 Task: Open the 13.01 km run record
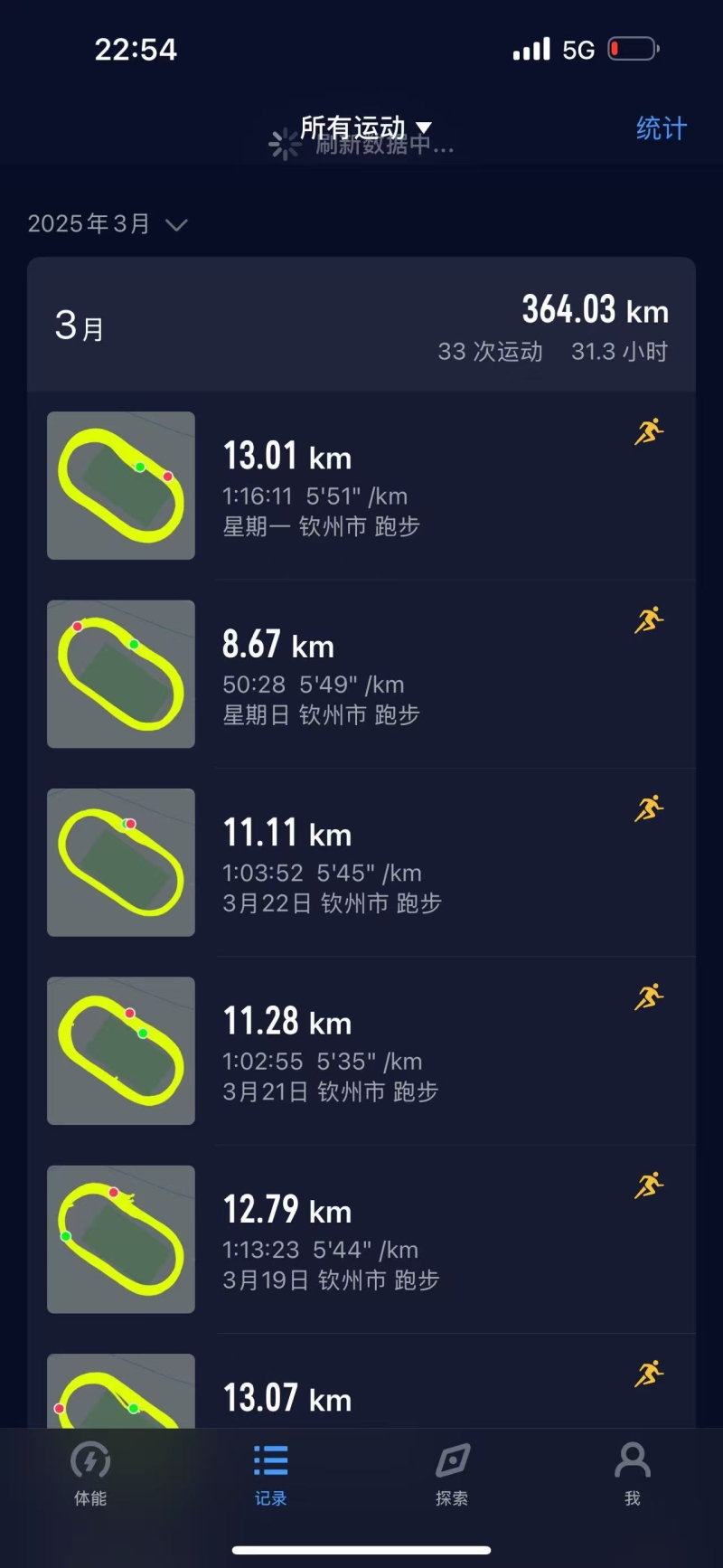[x=361, y=486]
